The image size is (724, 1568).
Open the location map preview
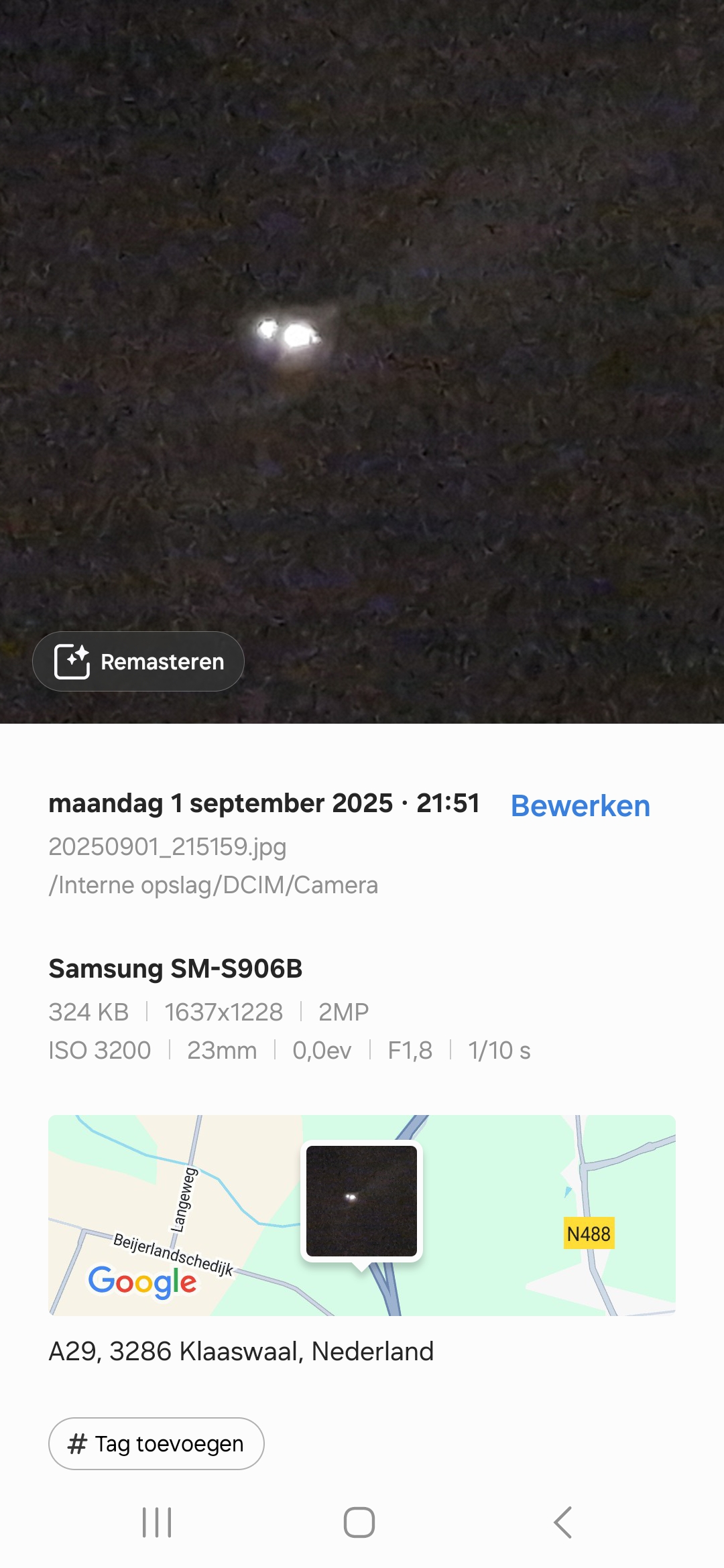point(362,1215)
